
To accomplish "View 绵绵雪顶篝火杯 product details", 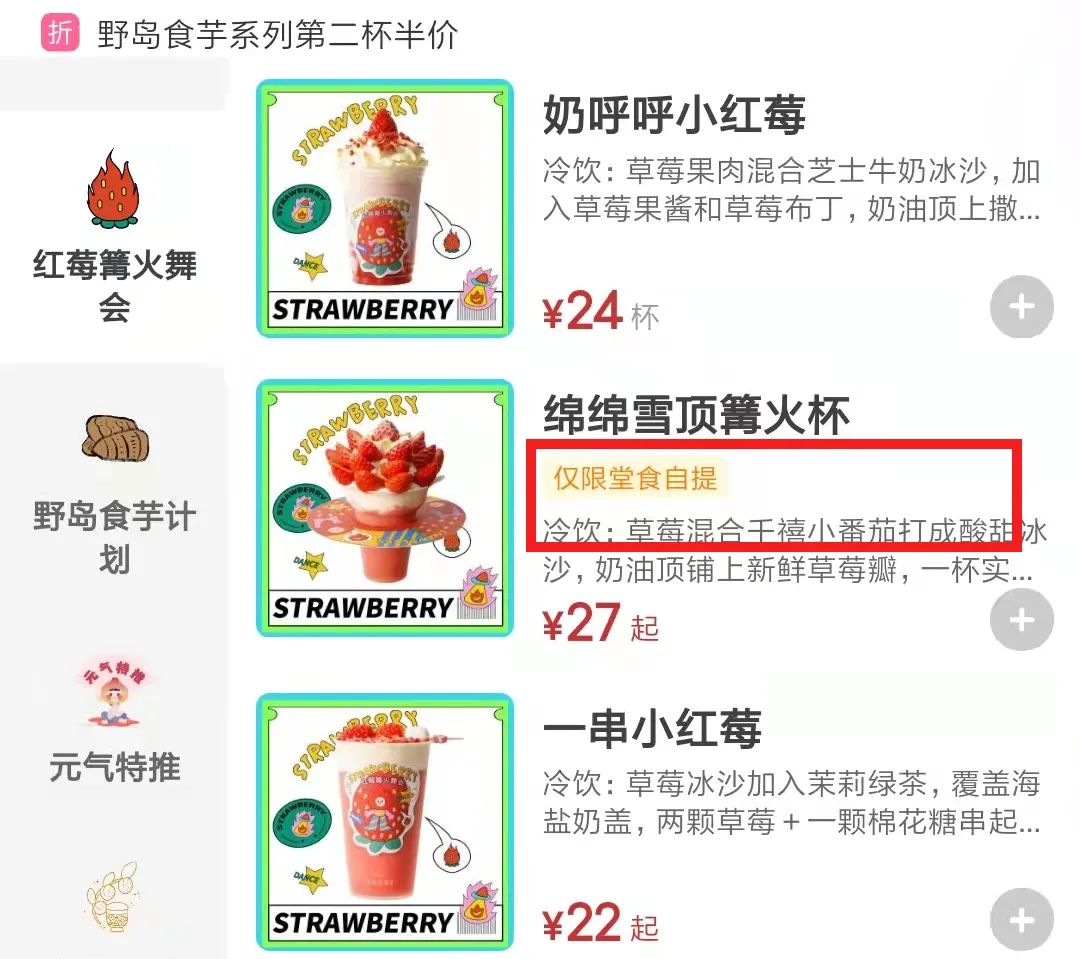I will pos(696,415).
